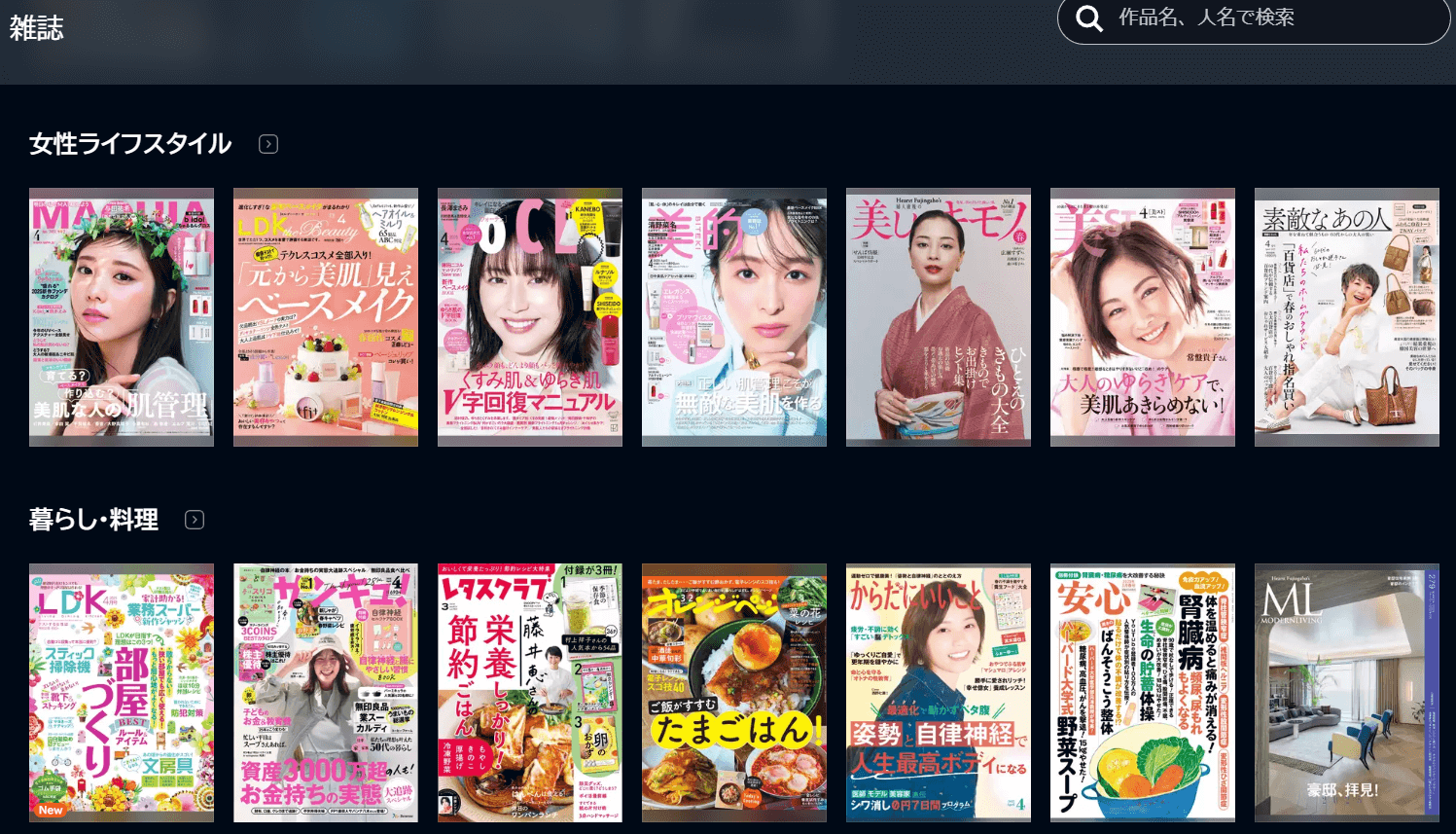Expand the 女性ライフスタイル category

click(x=268, y=144)
